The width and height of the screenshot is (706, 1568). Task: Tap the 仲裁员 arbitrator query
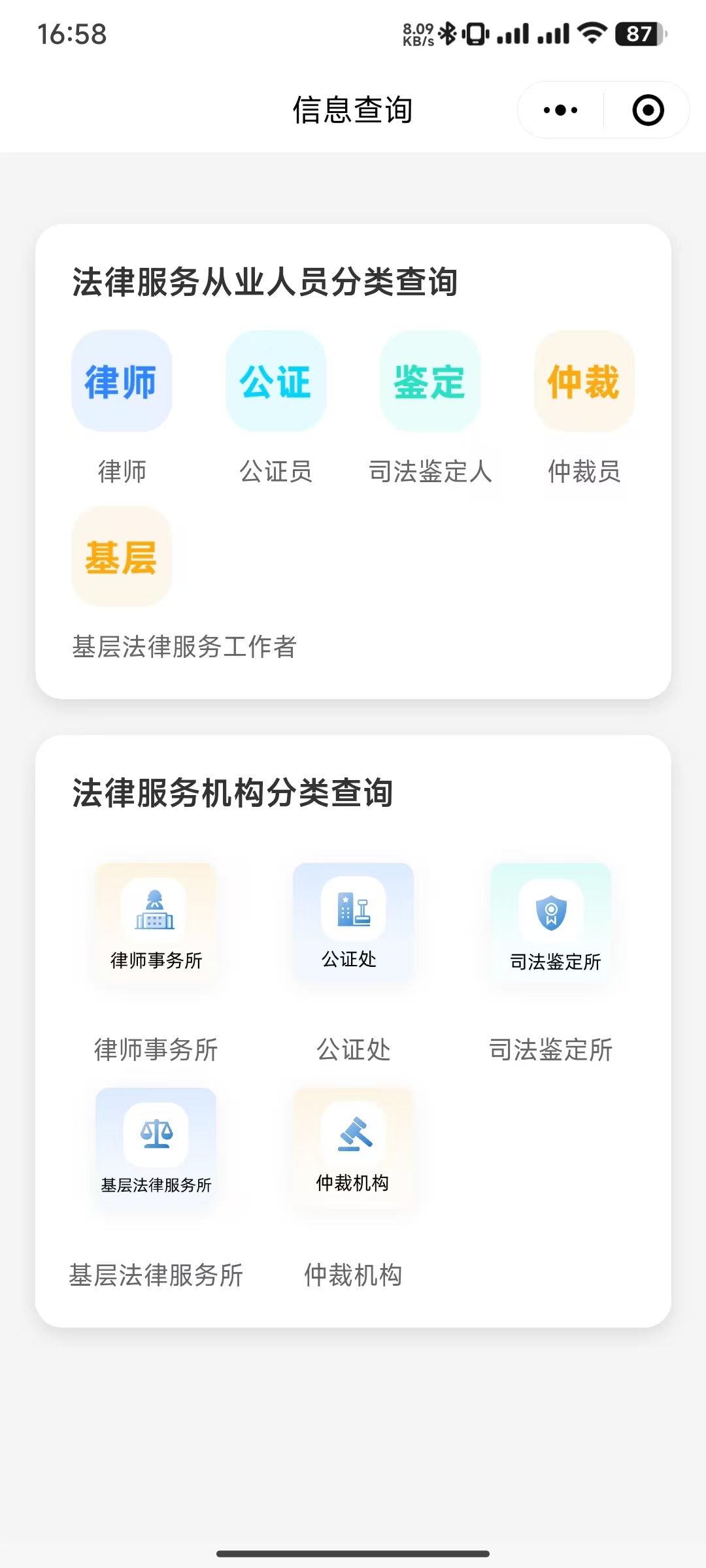(584, 381)
